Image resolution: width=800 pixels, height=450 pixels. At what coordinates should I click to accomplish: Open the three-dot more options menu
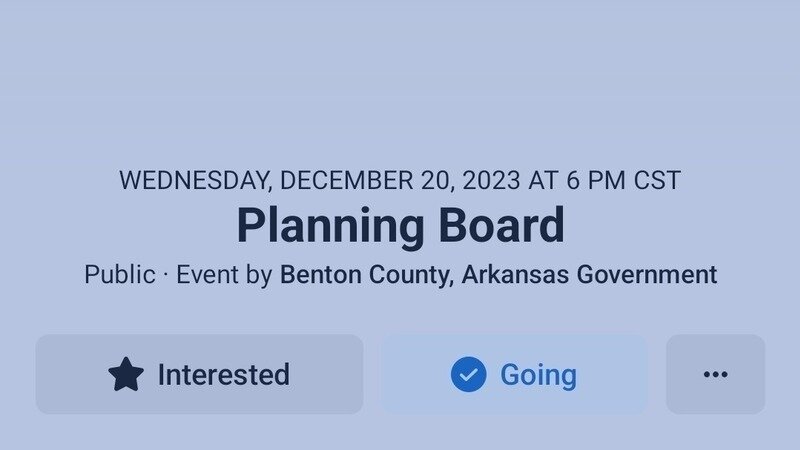[715, 375]
